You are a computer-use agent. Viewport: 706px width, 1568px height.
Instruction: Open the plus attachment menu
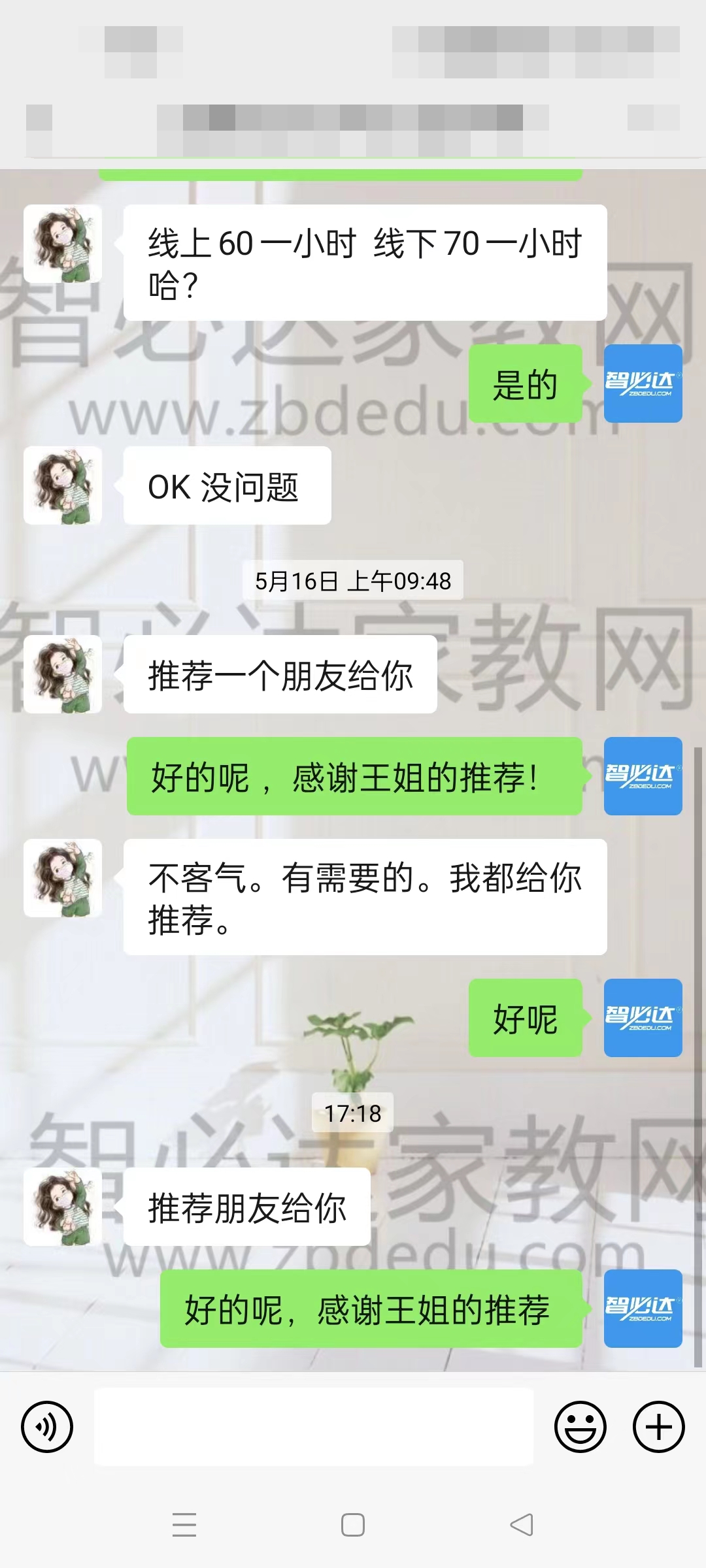pyautogui.click(x=658, y=1427)
